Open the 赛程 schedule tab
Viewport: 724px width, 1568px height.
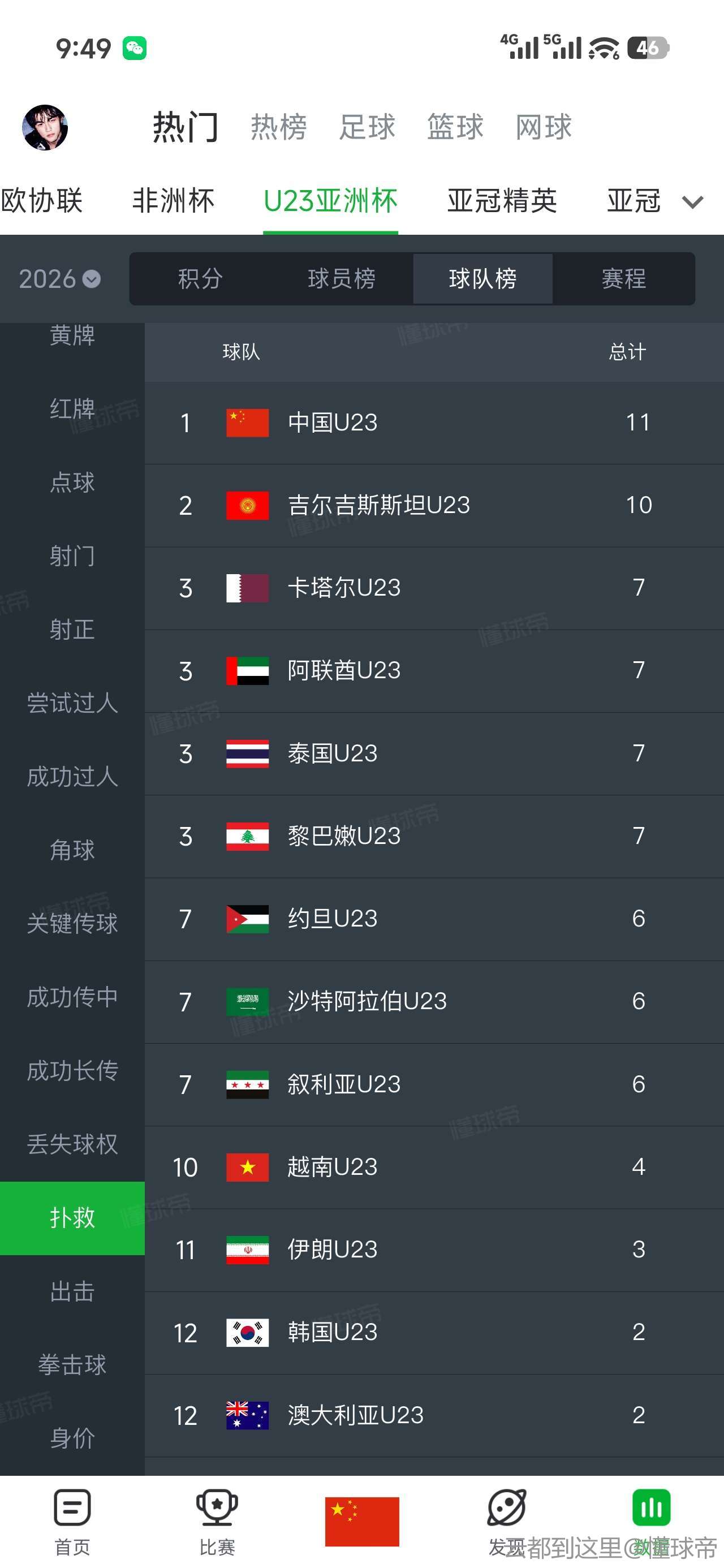pyautogui.click(x=623, y=279)
